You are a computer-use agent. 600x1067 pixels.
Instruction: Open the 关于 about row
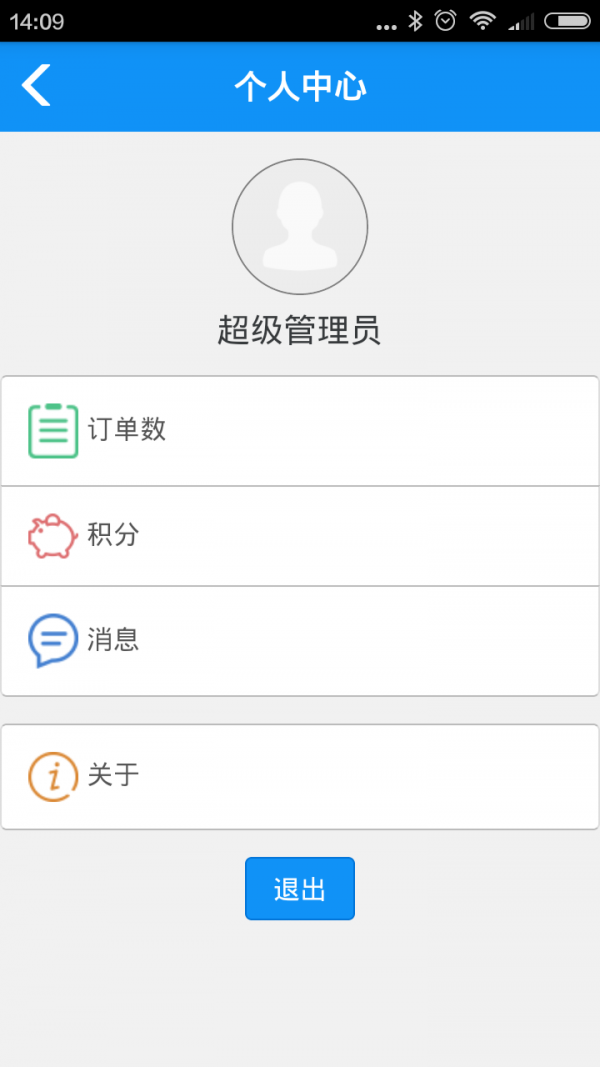(300, 776)
